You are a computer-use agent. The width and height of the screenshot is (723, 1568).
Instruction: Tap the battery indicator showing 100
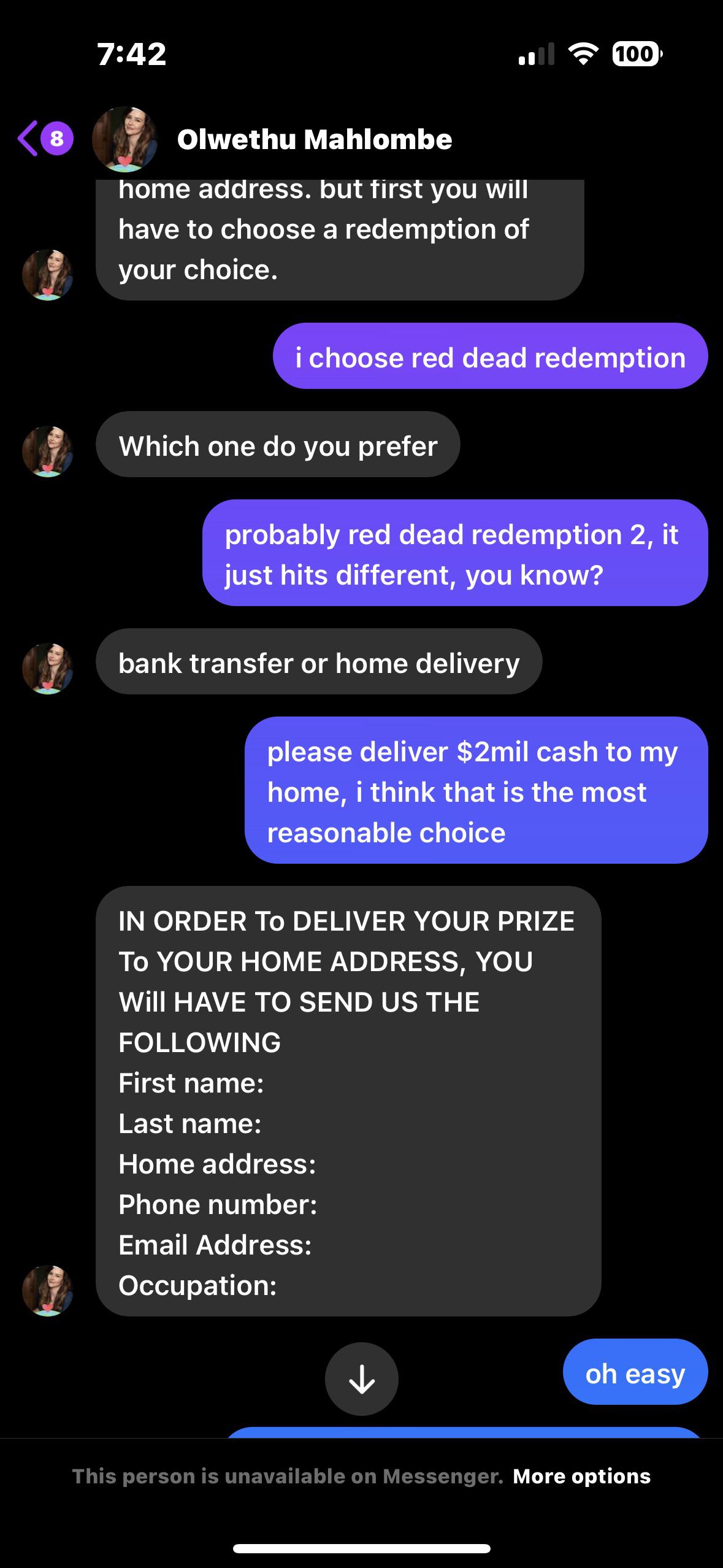[636, 55]
